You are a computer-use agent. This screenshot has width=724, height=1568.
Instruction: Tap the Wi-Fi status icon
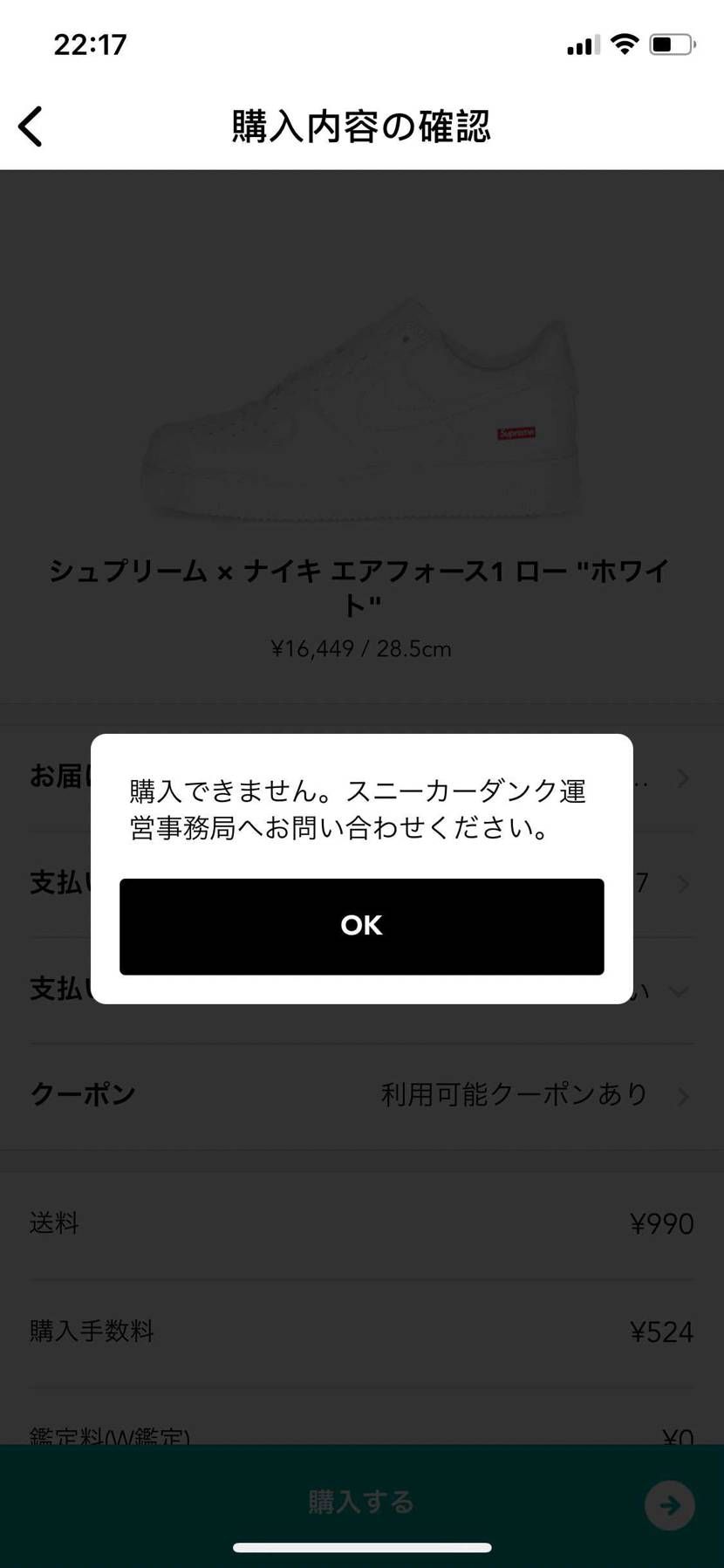tap(625, 44)
